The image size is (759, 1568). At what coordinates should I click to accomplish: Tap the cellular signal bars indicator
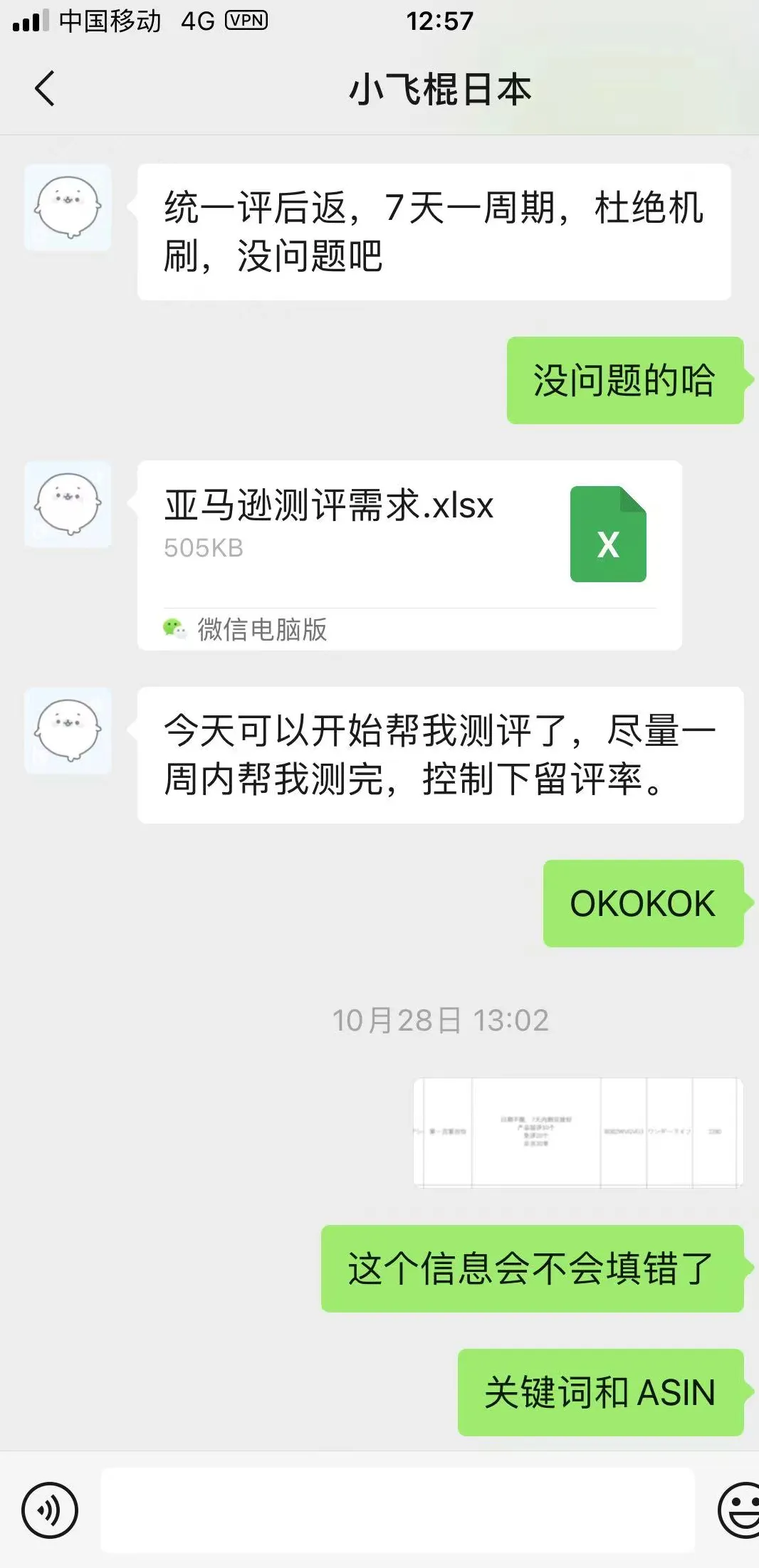pos(30,21)
